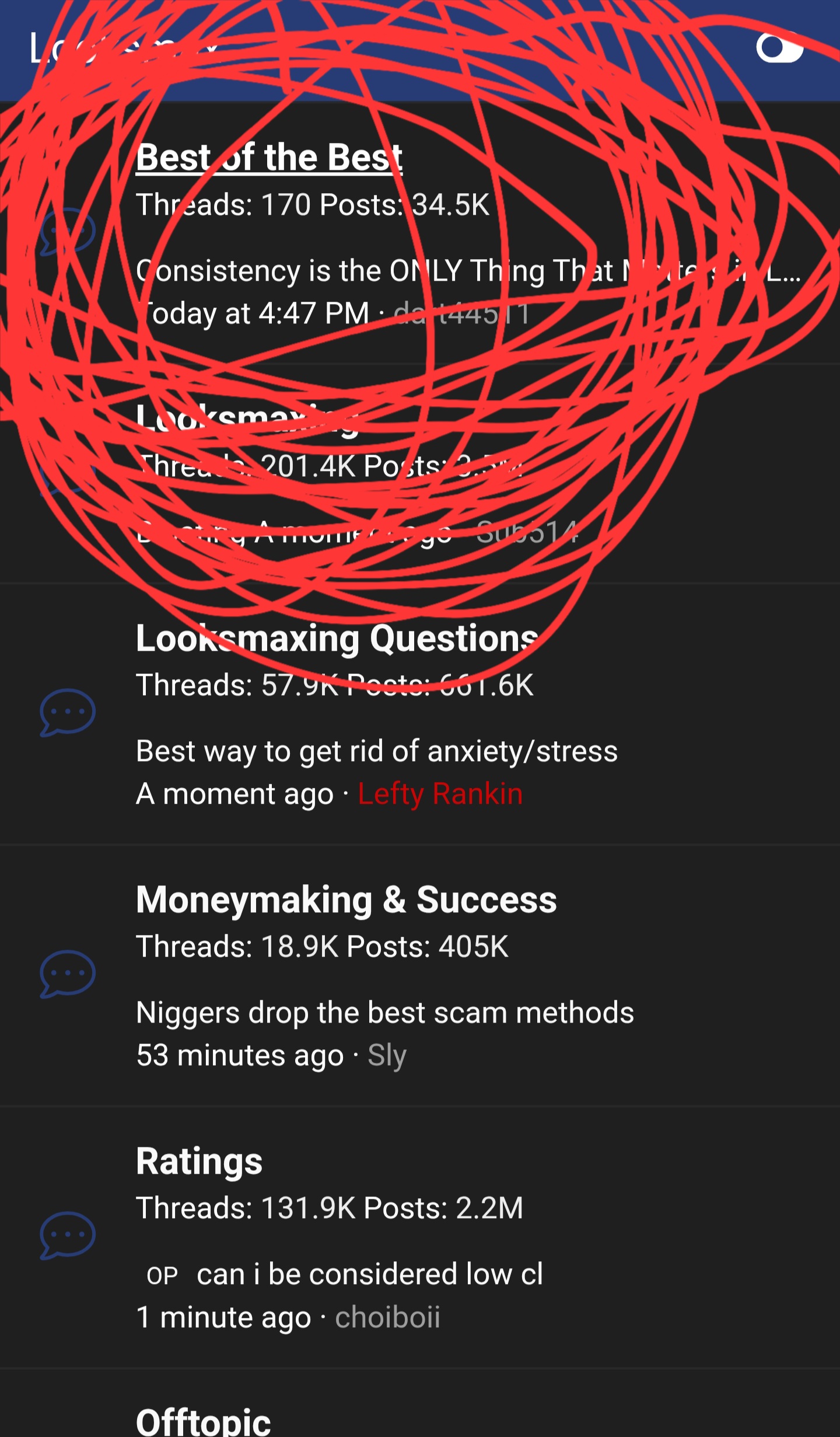Open the anxiety/stress thread
The width and height of the screenshot is (840, 1437).
(x=376, y=751)
